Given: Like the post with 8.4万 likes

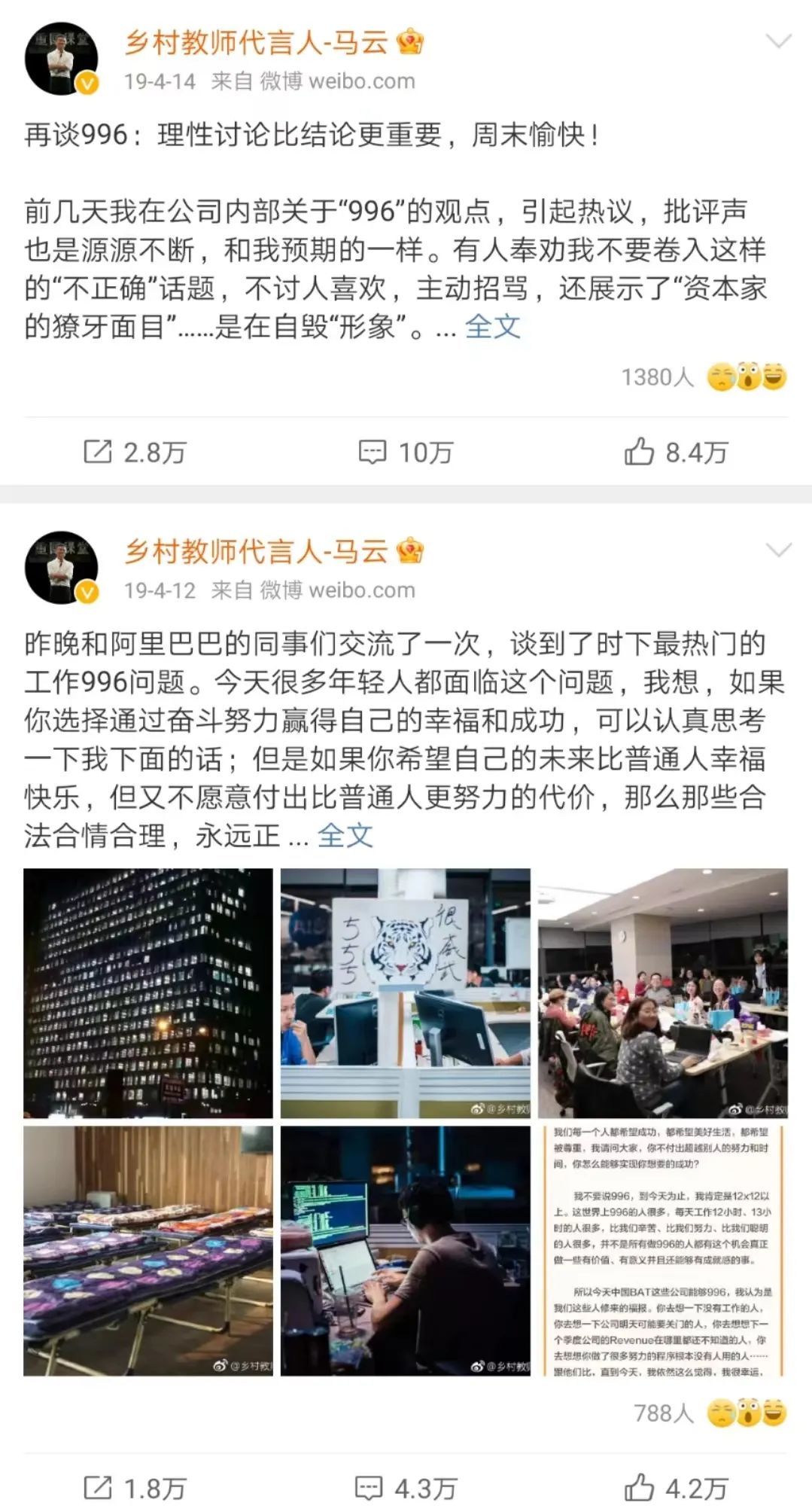Looking at the screenshot, I should (x=676, y=453).
